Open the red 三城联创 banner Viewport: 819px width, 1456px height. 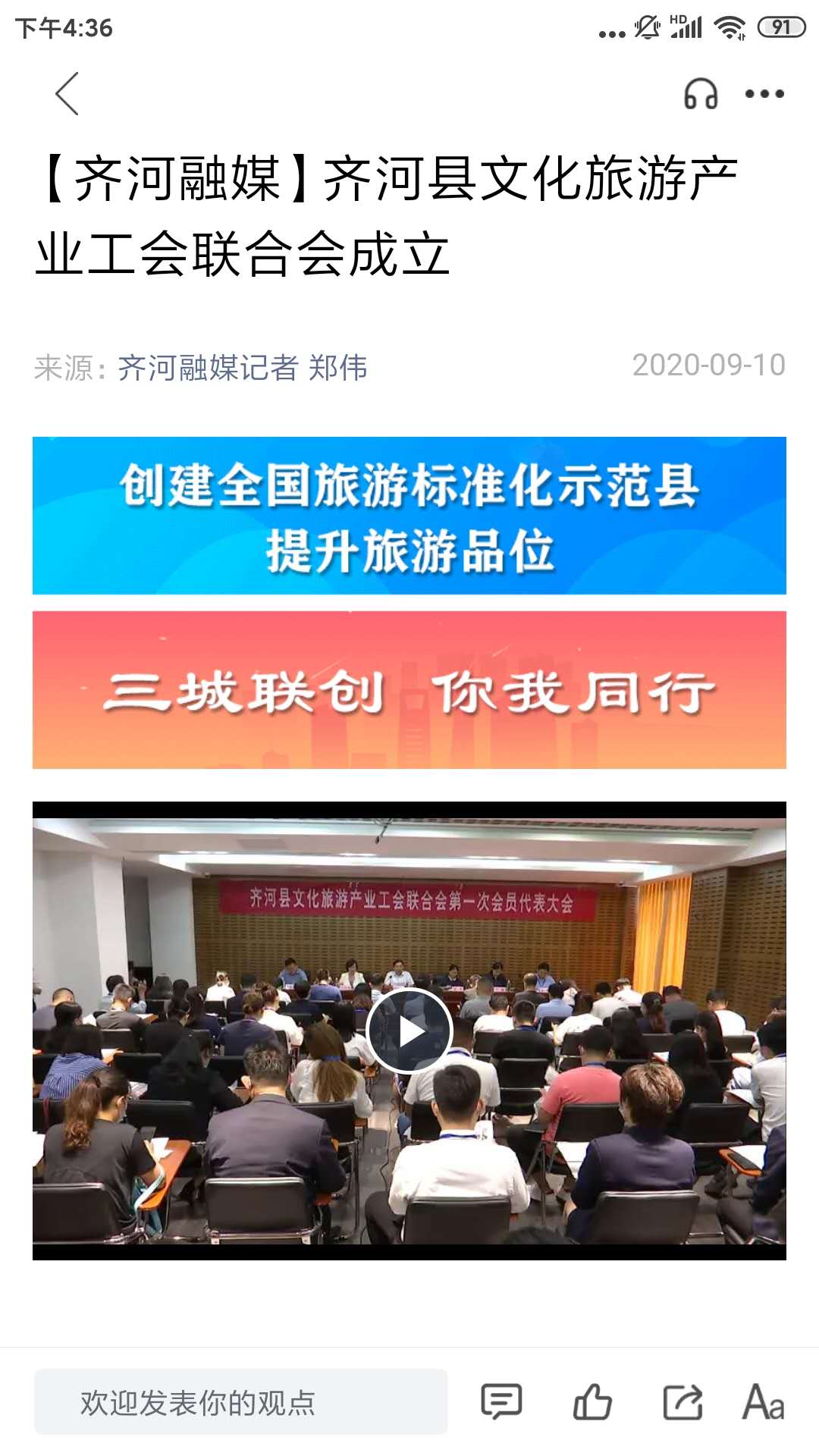coord(409,690)
